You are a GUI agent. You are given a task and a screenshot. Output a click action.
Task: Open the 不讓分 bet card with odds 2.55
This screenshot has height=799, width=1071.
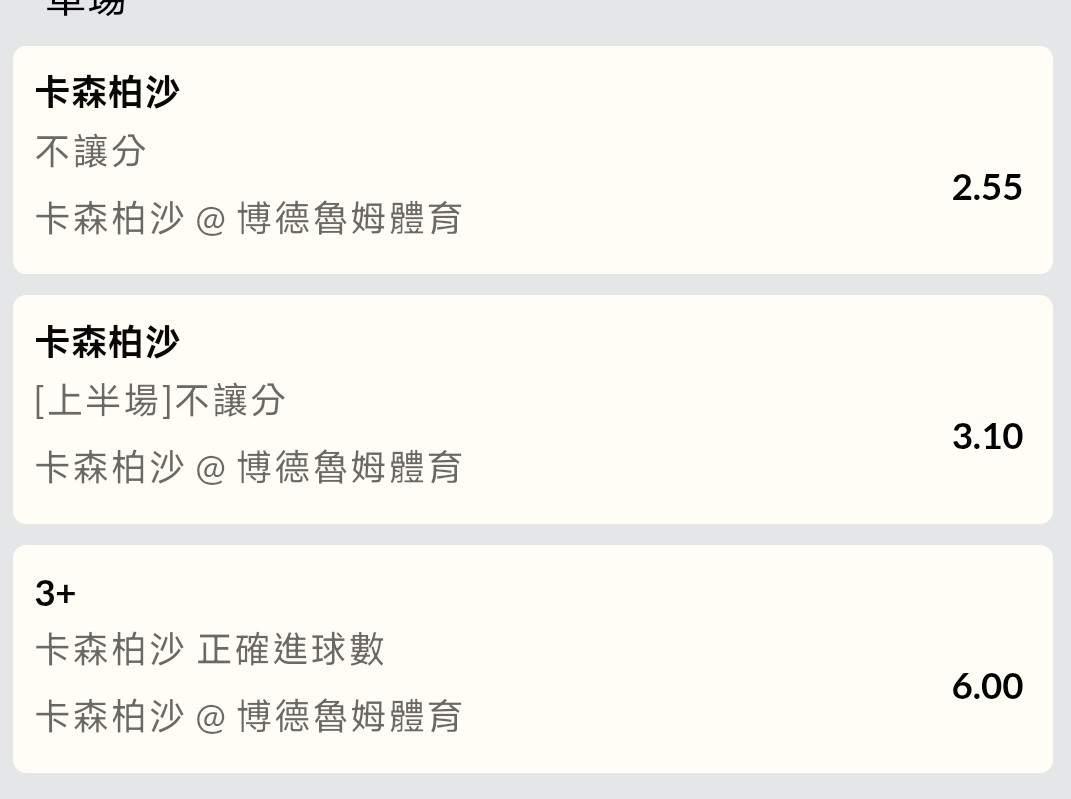click(533, 160)
